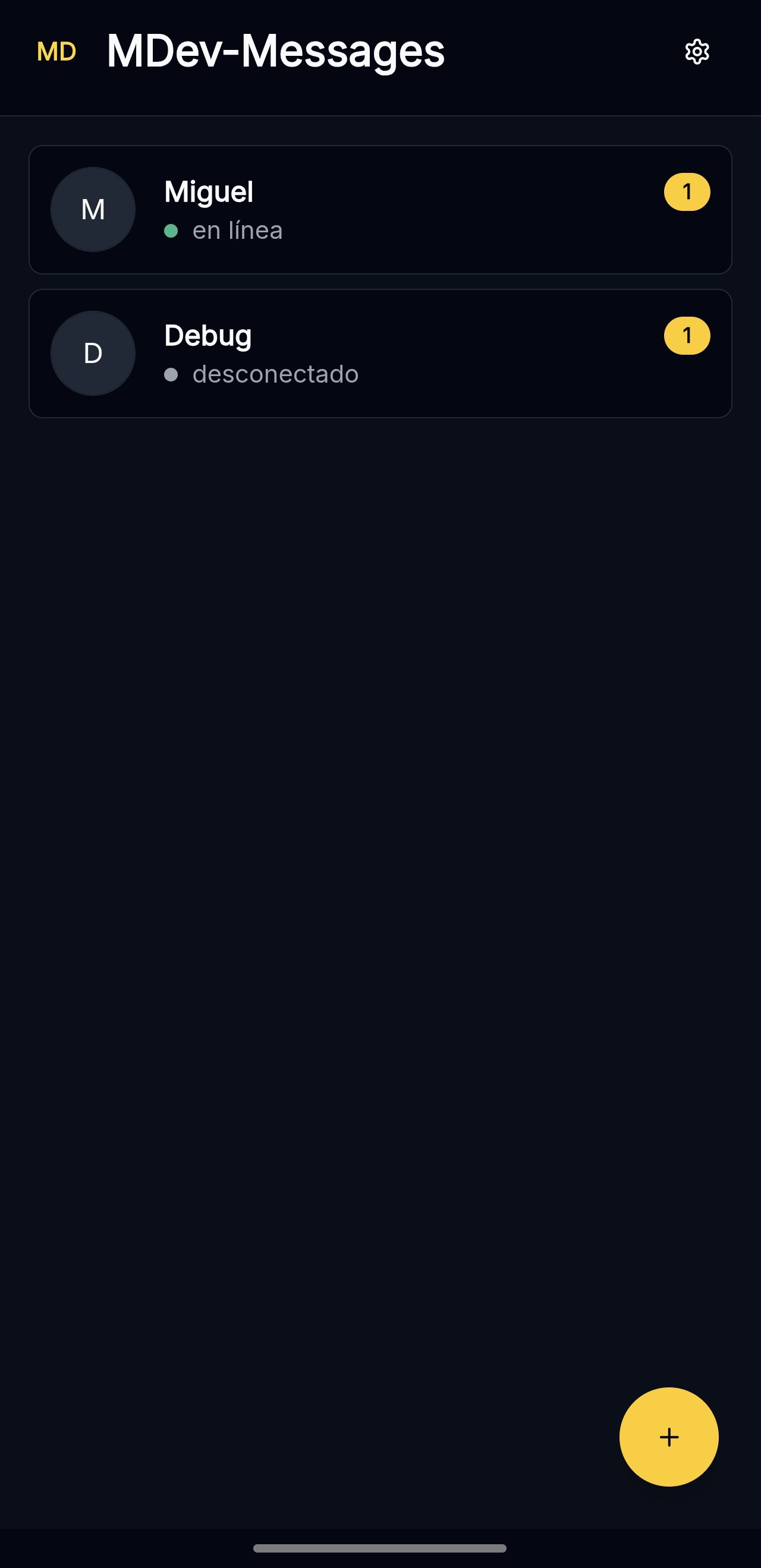
Task: Start a new chat with plus button
Action: point(668,1437)
